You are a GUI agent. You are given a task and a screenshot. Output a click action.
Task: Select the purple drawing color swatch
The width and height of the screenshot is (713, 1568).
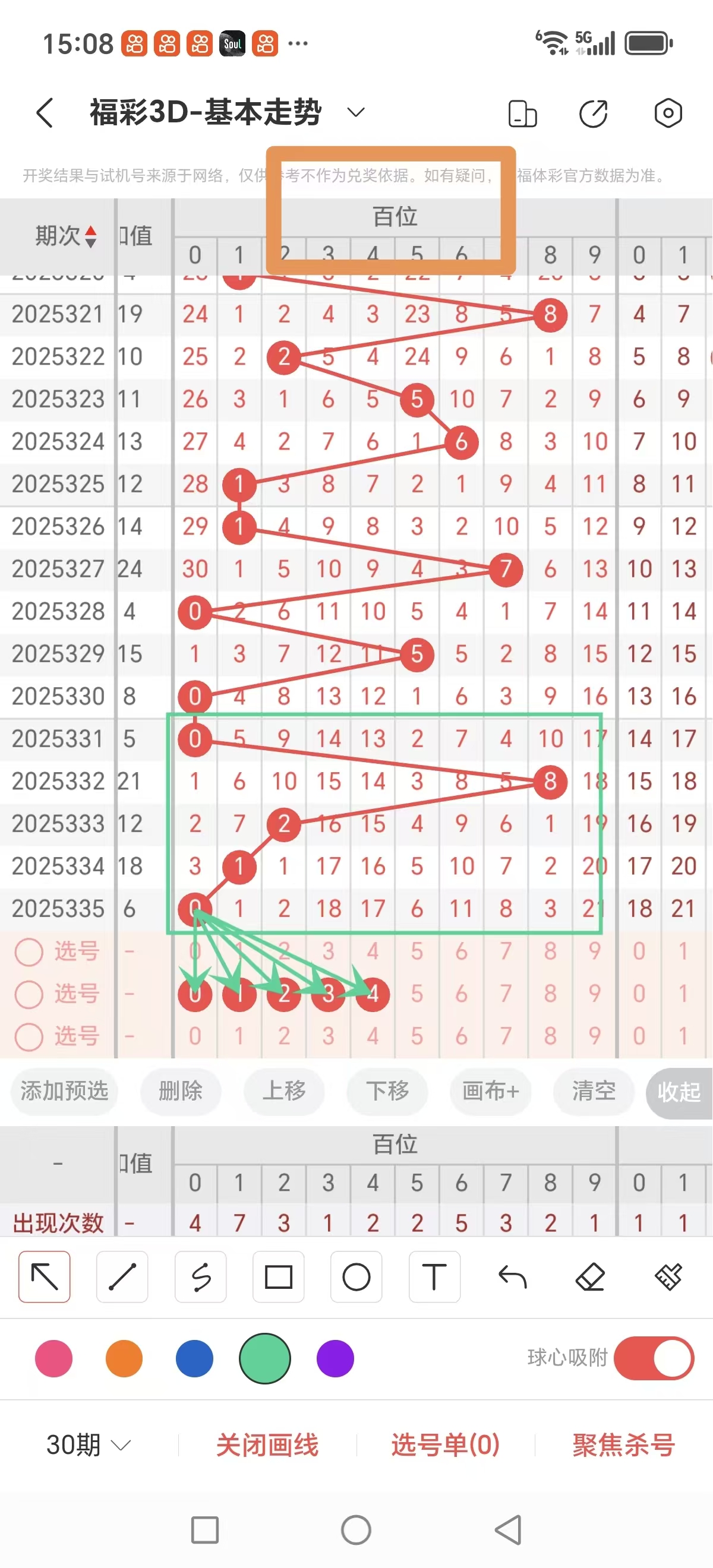335,1358
